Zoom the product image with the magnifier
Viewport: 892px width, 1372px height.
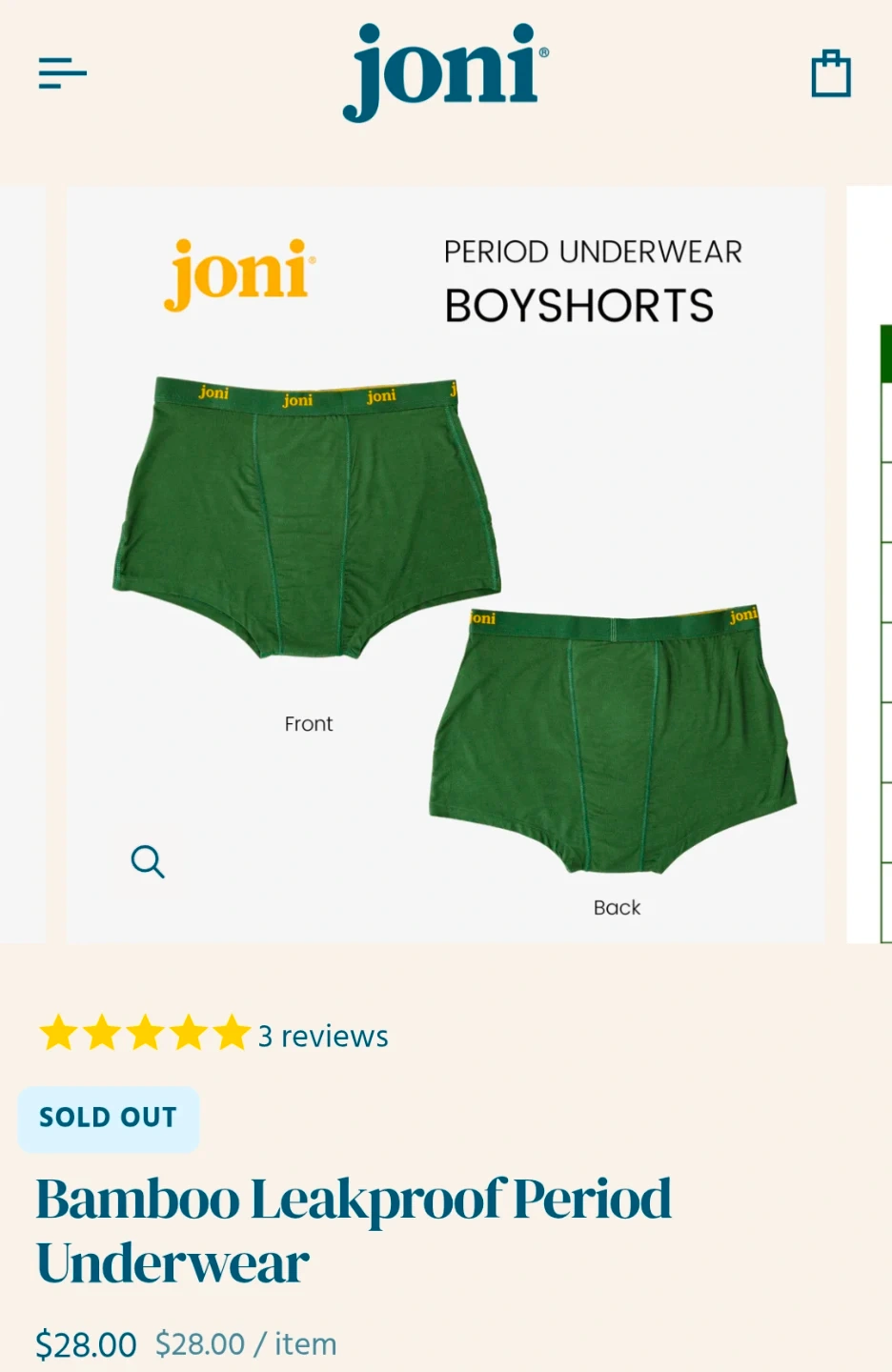pos(148,862)
